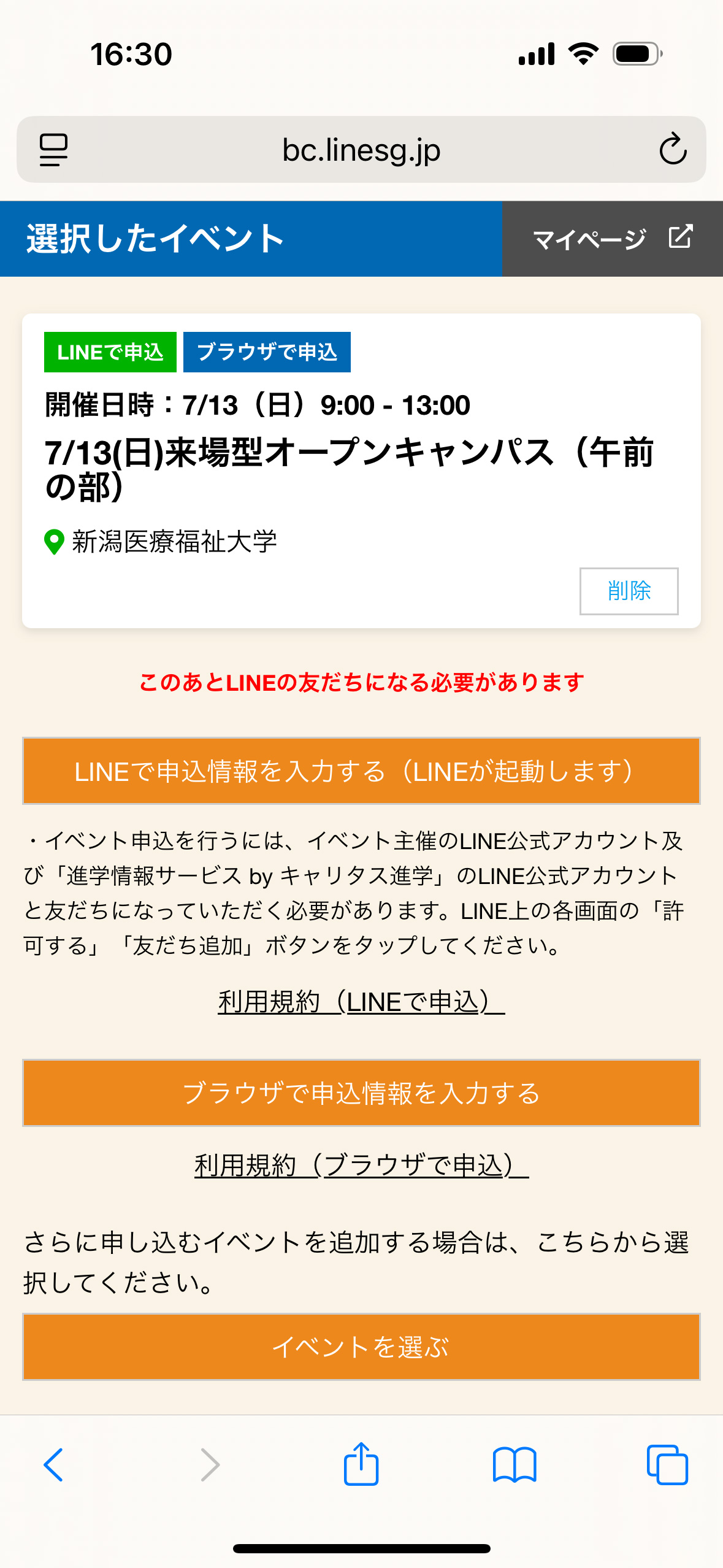Delete the selected event with 削除
This screenshot has width=723, height=1568.
(x=629, y=591)
